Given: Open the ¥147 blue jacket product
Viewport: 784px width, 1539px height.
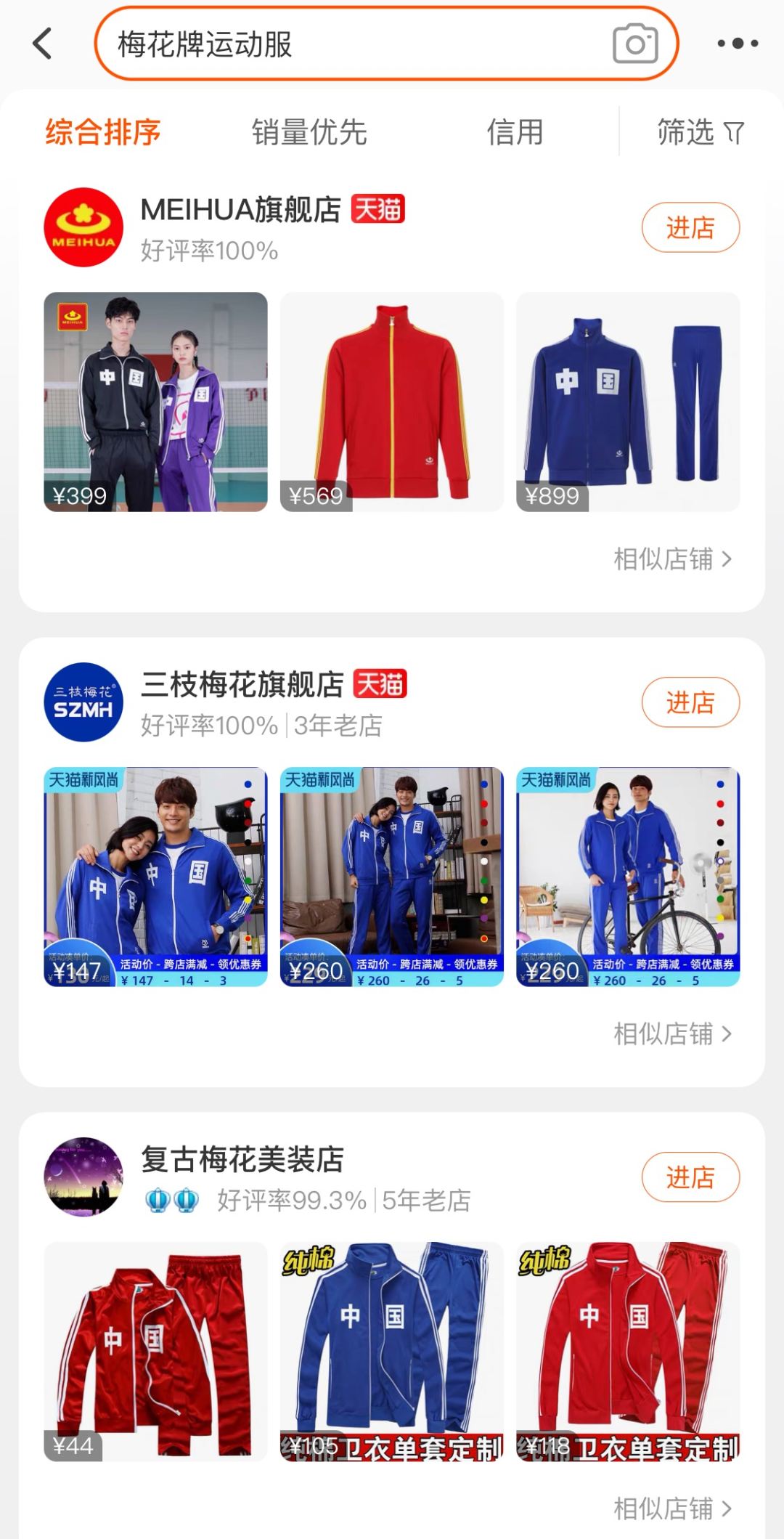Looking at the screenshot, I should [155, 876].
